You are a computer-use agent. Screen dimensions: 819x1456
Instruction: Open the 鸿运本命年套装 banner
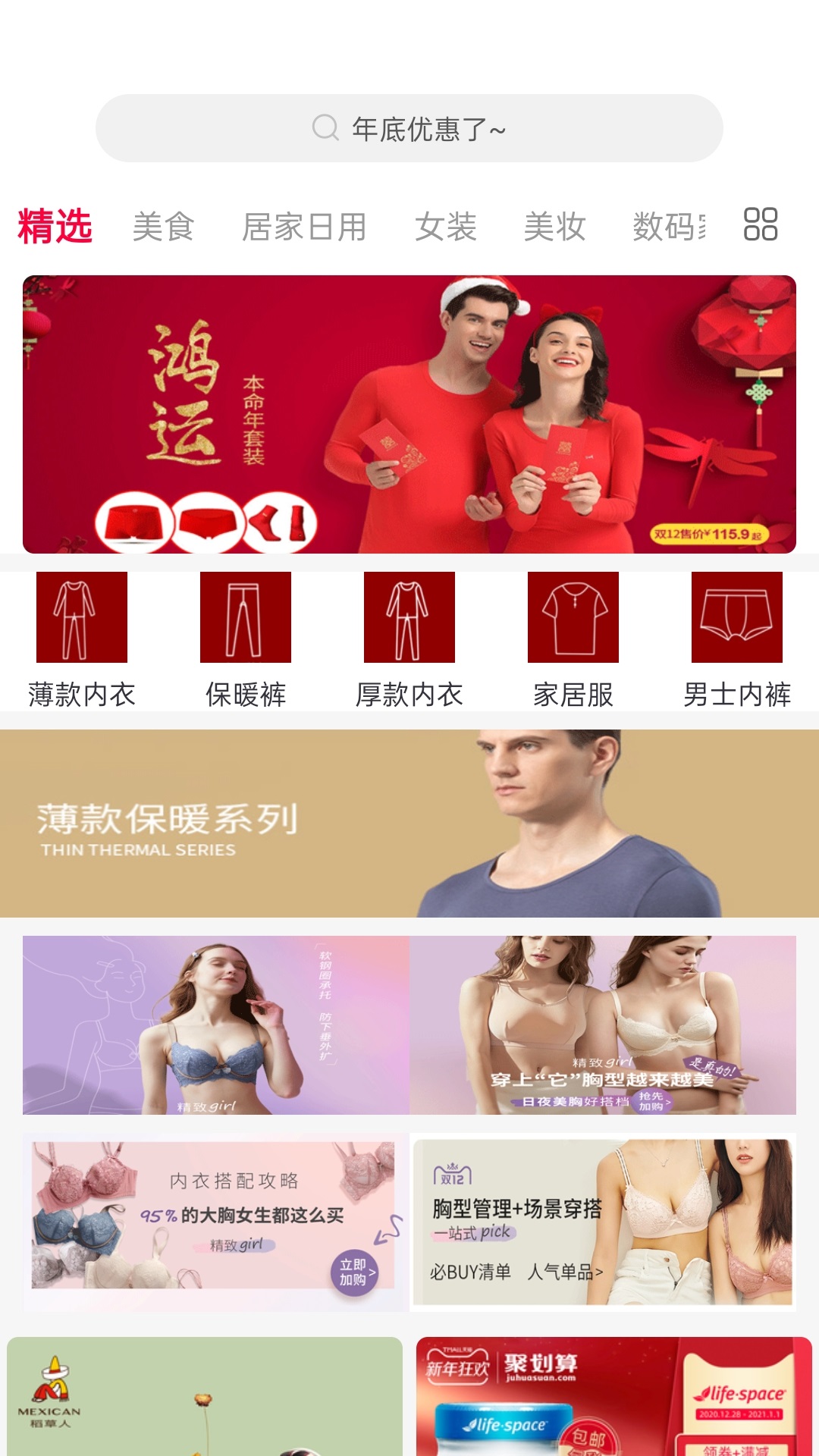point(409,414)
